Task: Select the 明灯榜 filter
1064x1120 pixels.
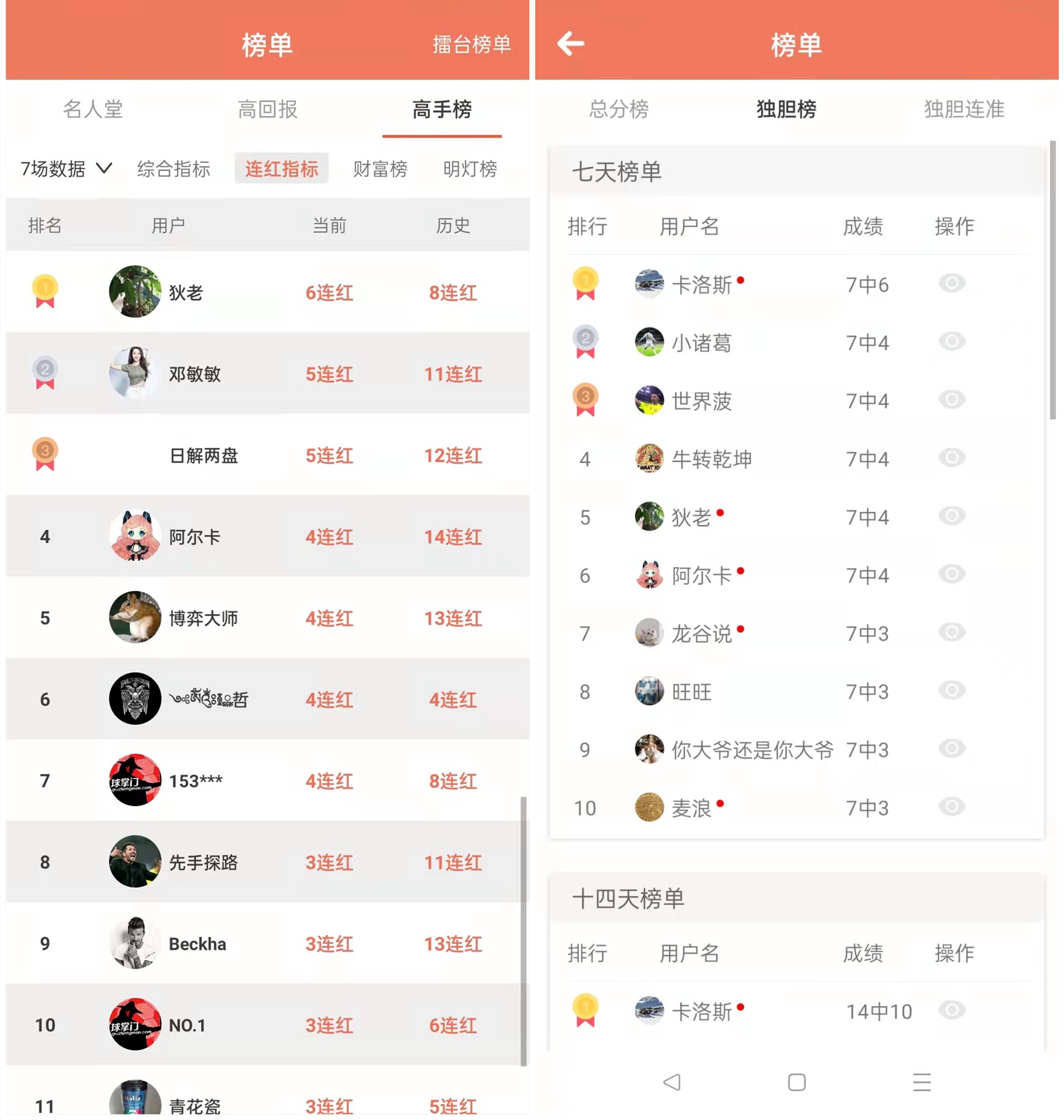Action: 470,169
